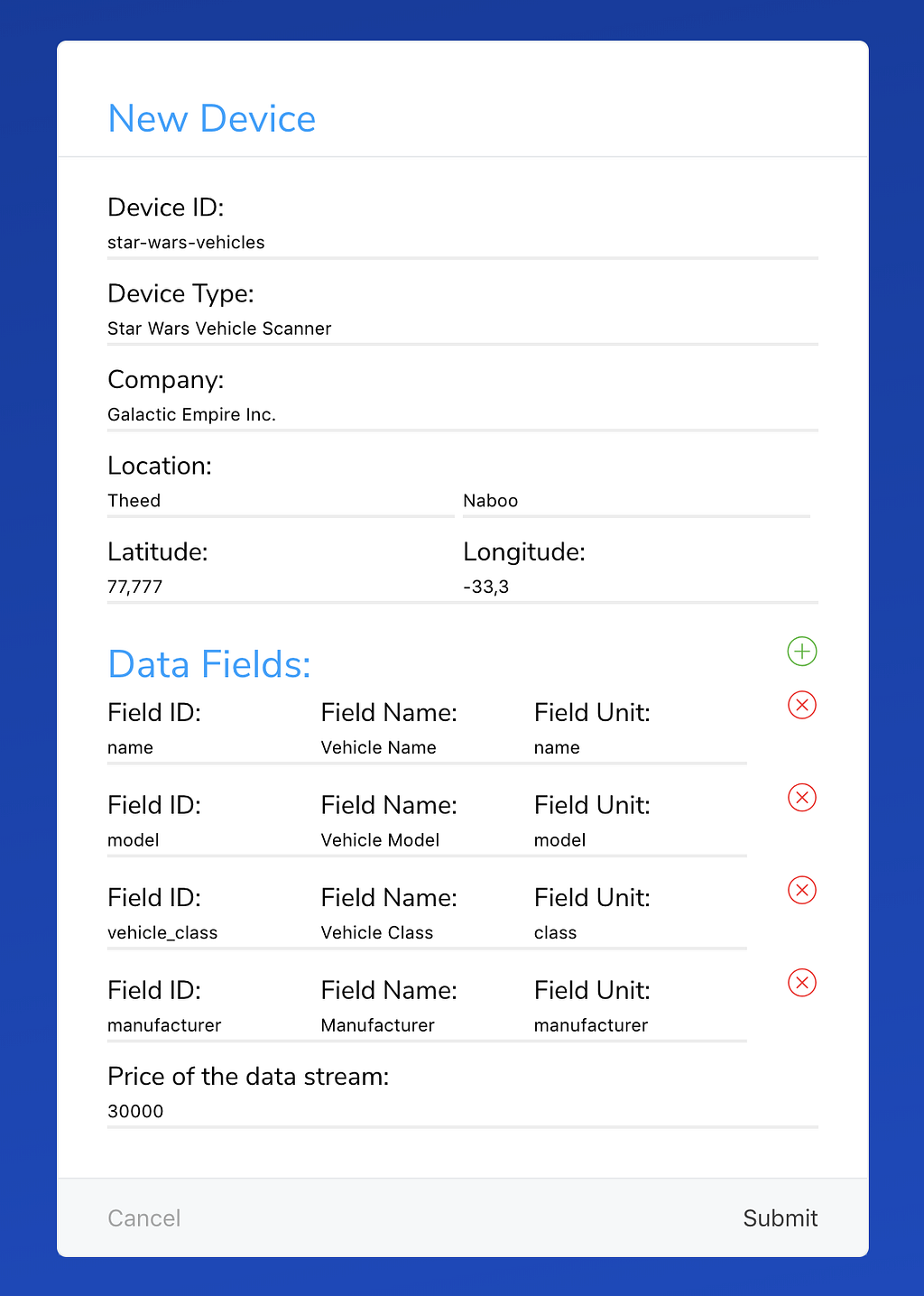Edit the Device Type field
Image resolution: width=924 pixels, height=1296 pixels.
[x=462, y=329]
